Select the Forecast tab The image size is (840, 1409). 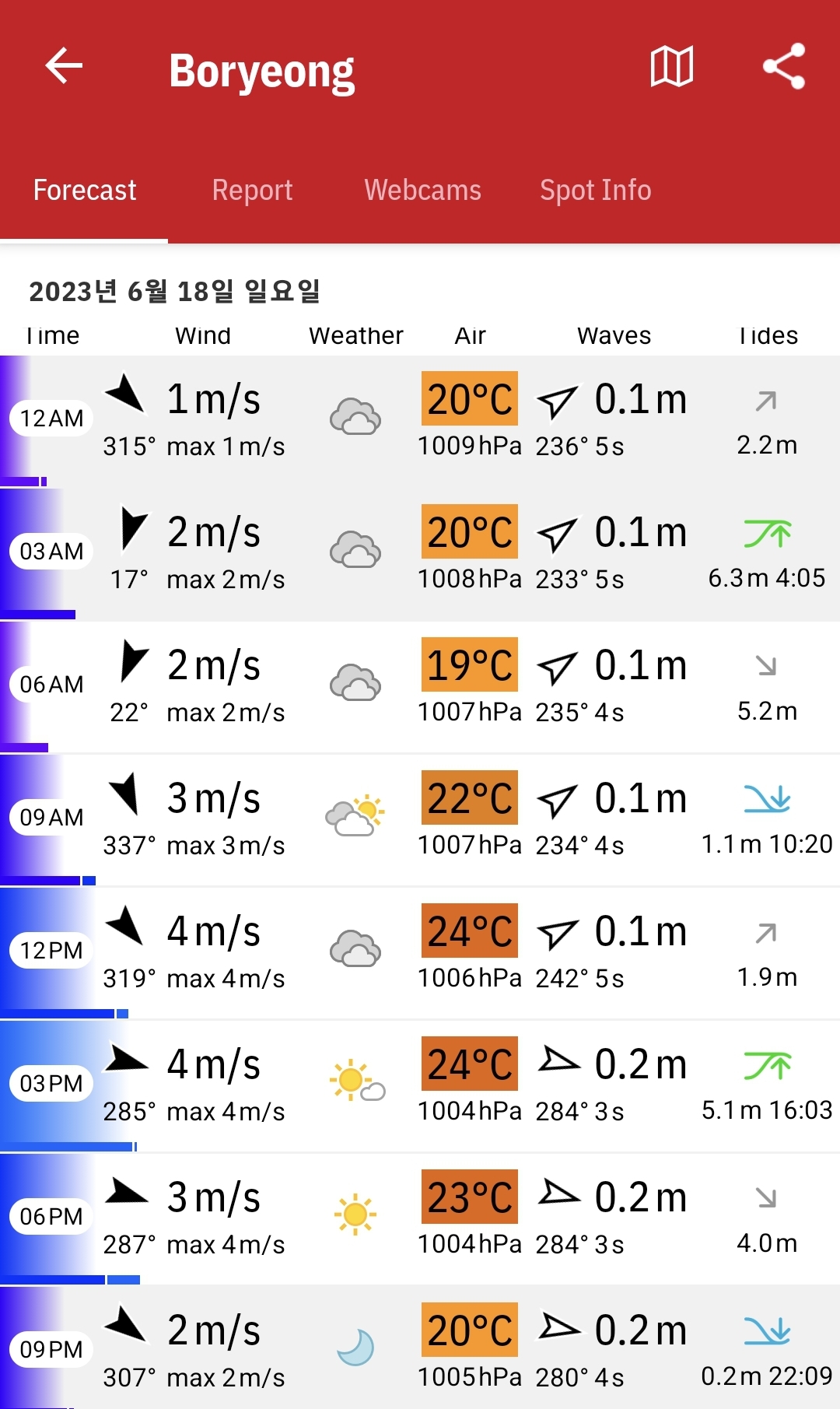84,190
